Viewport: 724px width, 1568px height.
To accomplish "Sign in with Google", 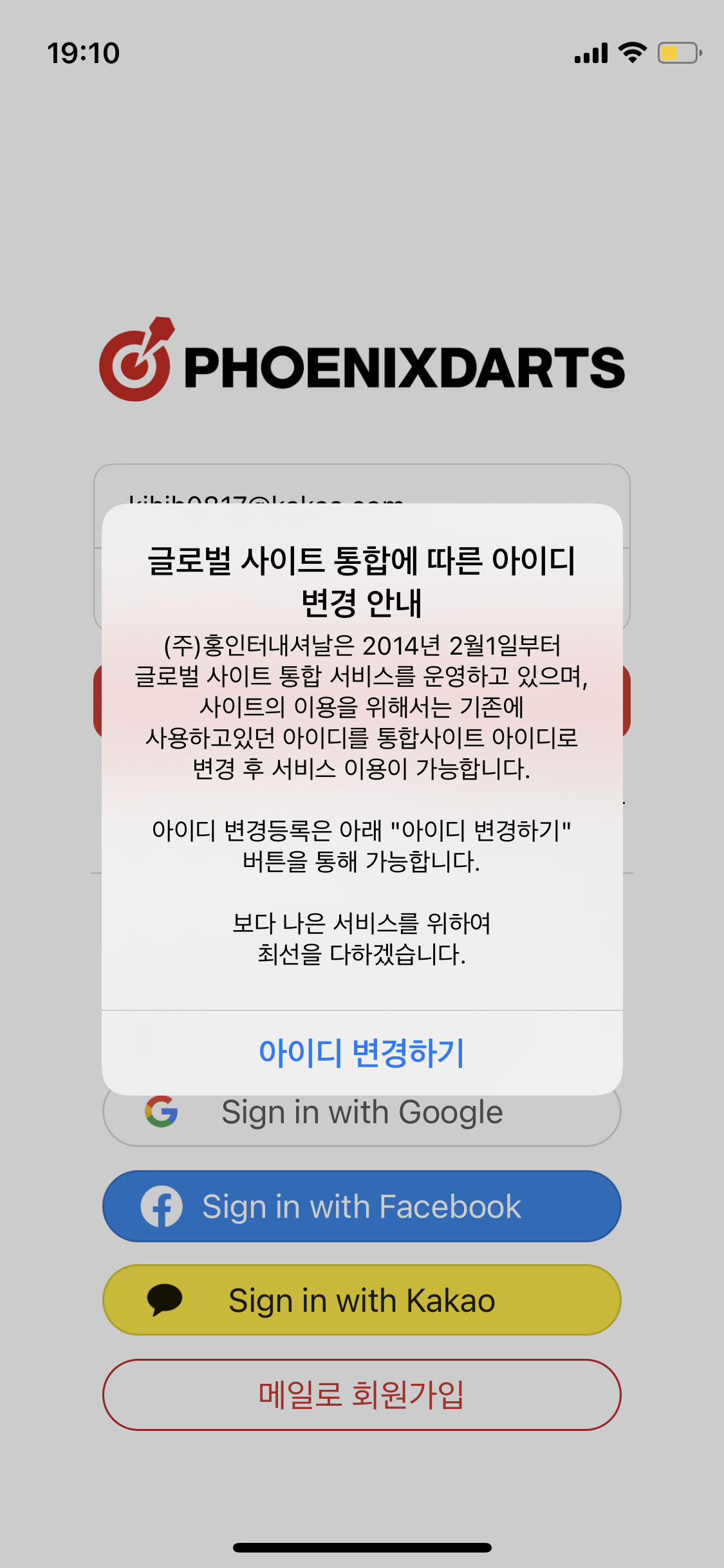I will point(362,1121).
